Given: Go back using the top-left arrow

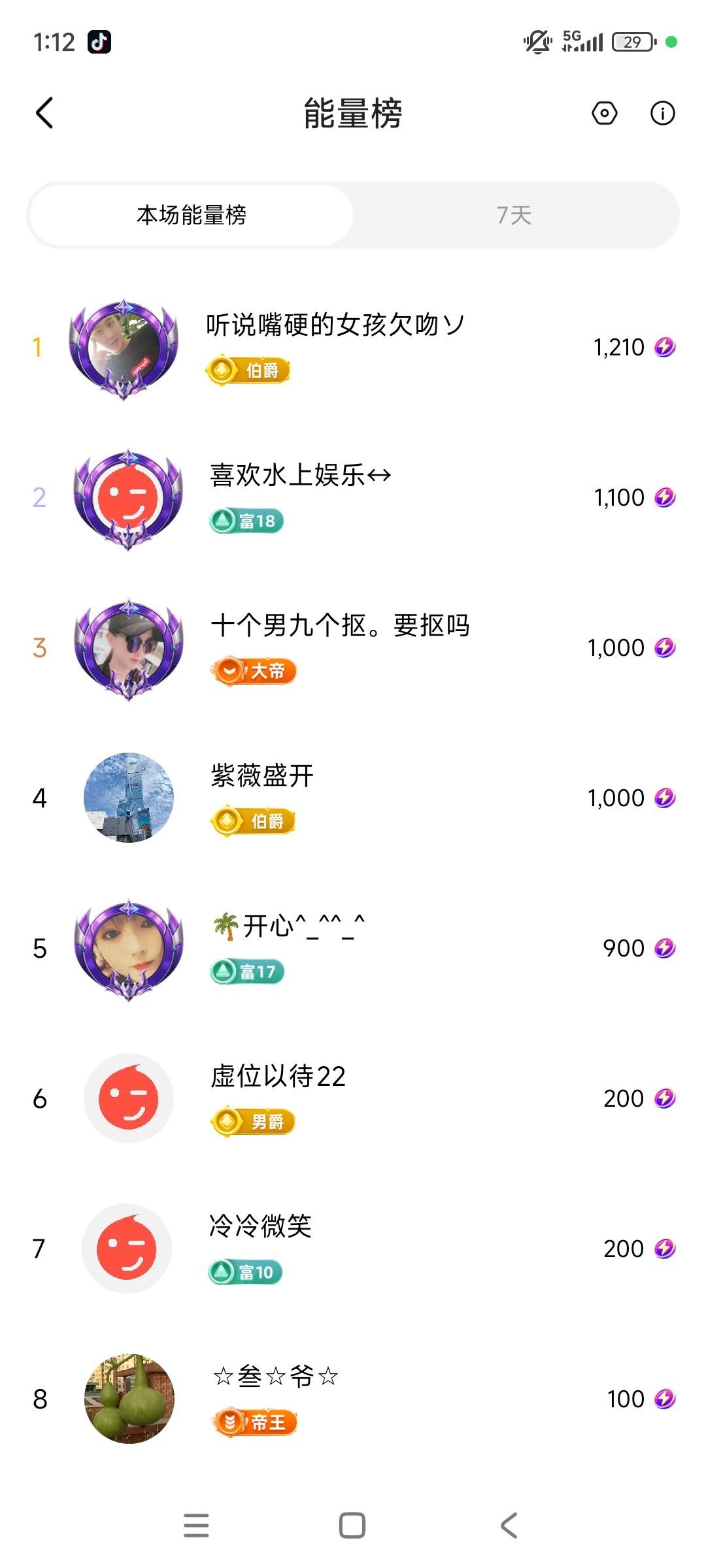Looking at the screenshot, I should pos(44,113).
